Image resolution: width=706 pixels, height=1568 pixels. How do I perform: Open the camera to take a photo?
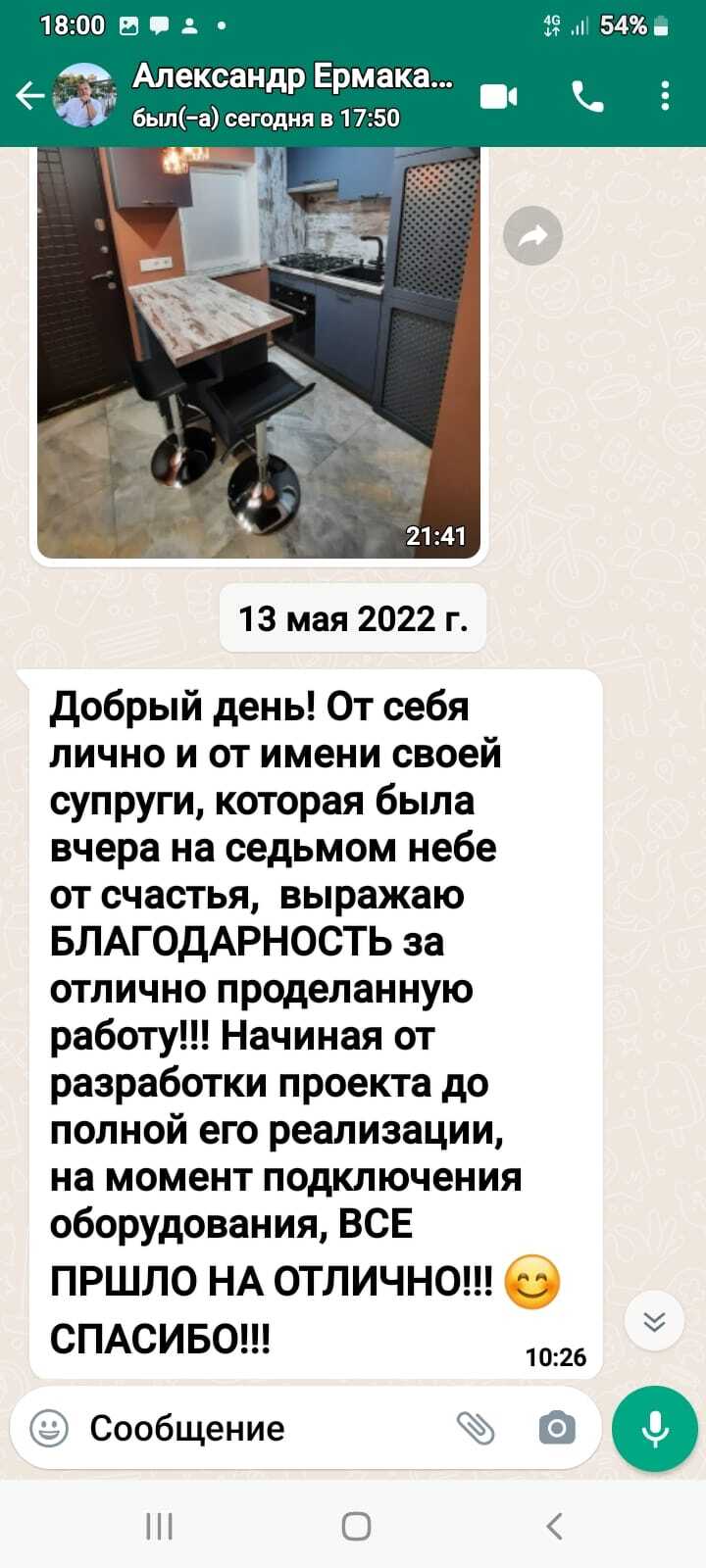(557, 1428)
